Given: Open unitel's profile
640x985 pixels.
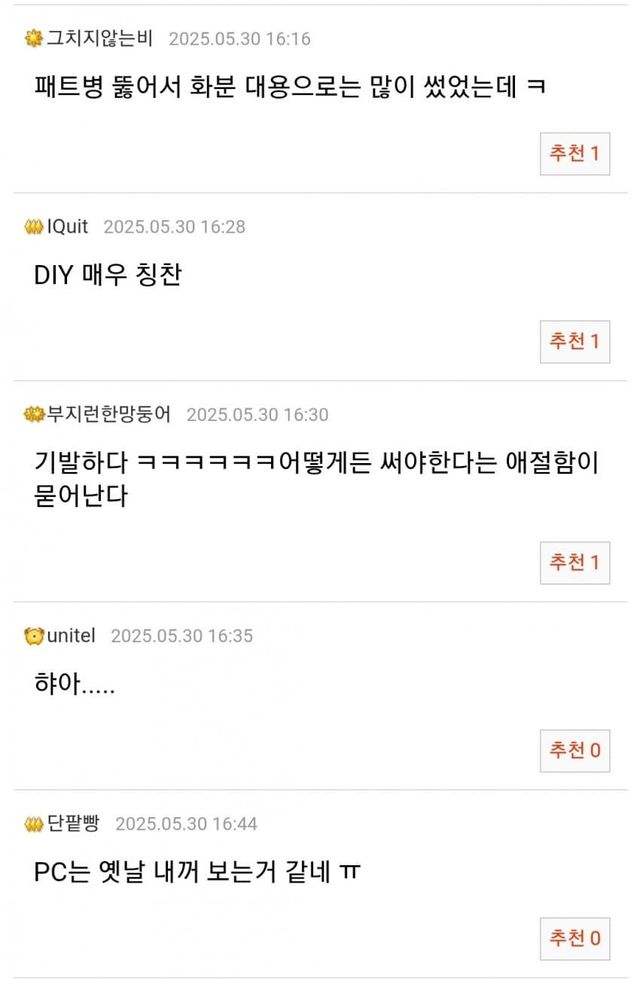Looking at the screenshot, I should [72, 635].
